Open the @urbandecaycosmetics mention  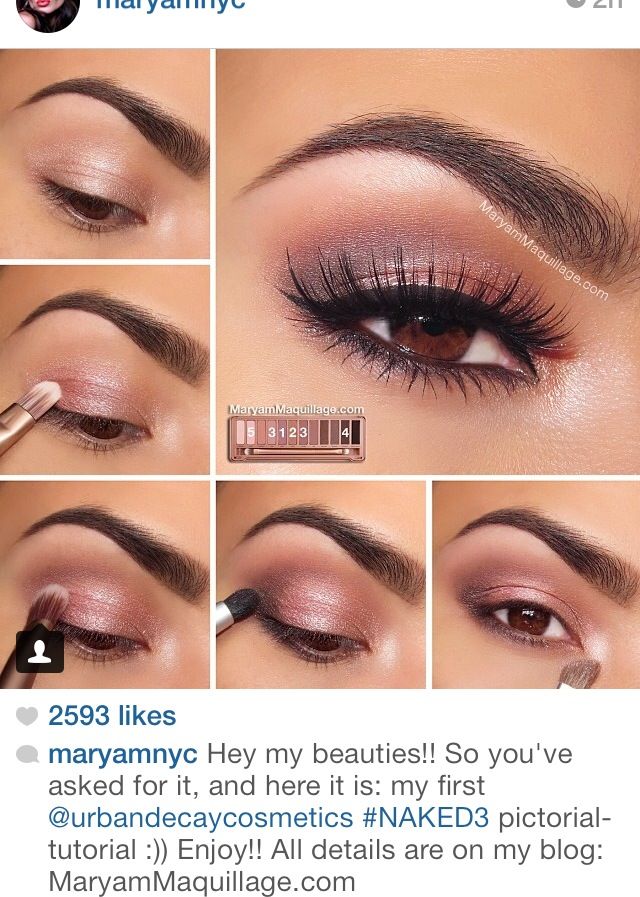click(x=200, y=818)
